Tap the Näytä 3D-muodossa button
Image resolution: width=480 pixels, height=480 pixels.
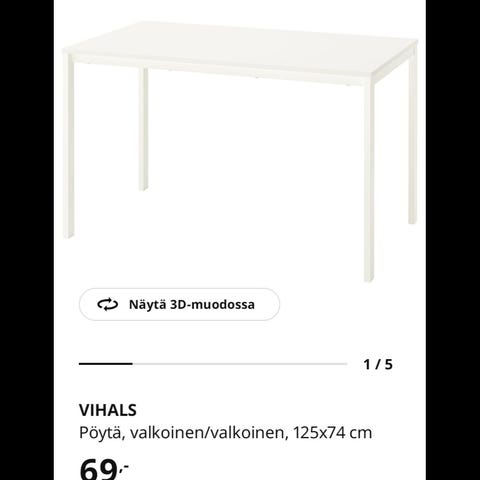click(179, 304)
